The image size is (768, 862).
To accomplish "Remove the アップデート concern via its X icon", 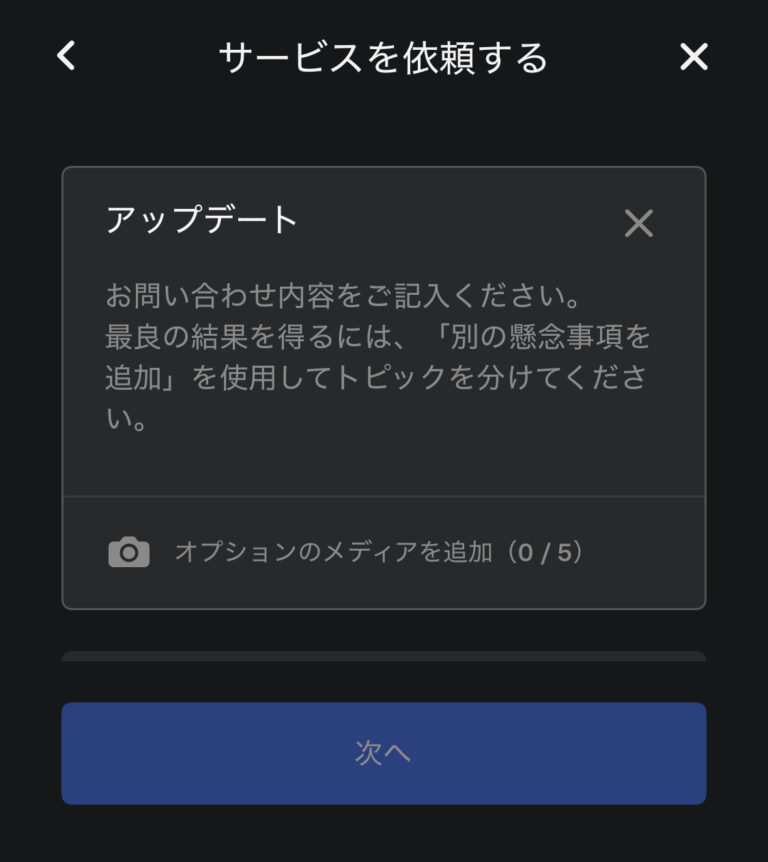I will pos(641,222).
